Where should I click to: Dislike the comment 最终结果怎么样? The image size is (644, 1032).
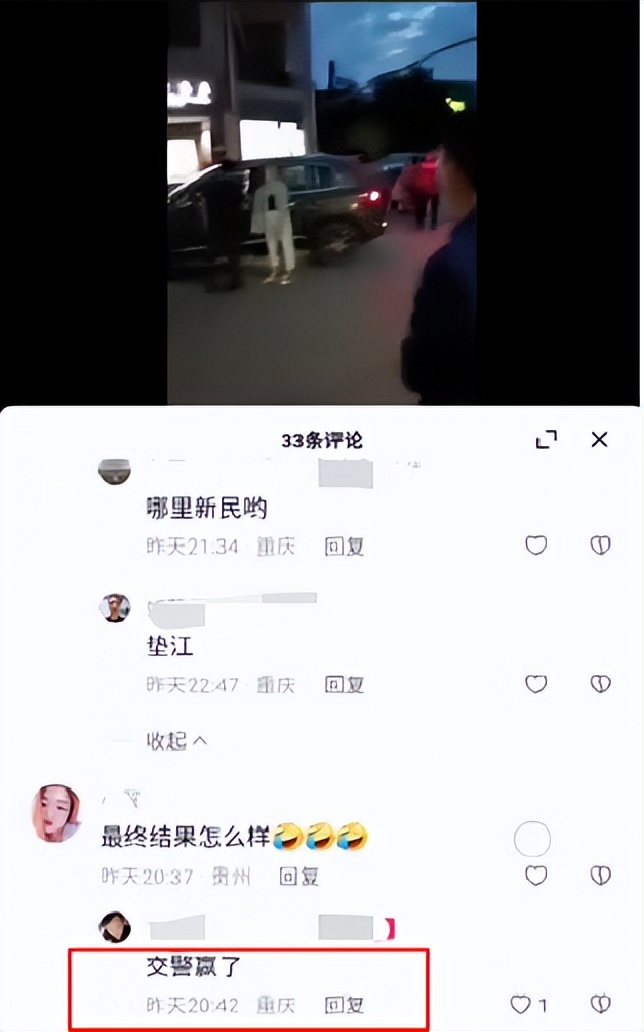click(599, 877)
